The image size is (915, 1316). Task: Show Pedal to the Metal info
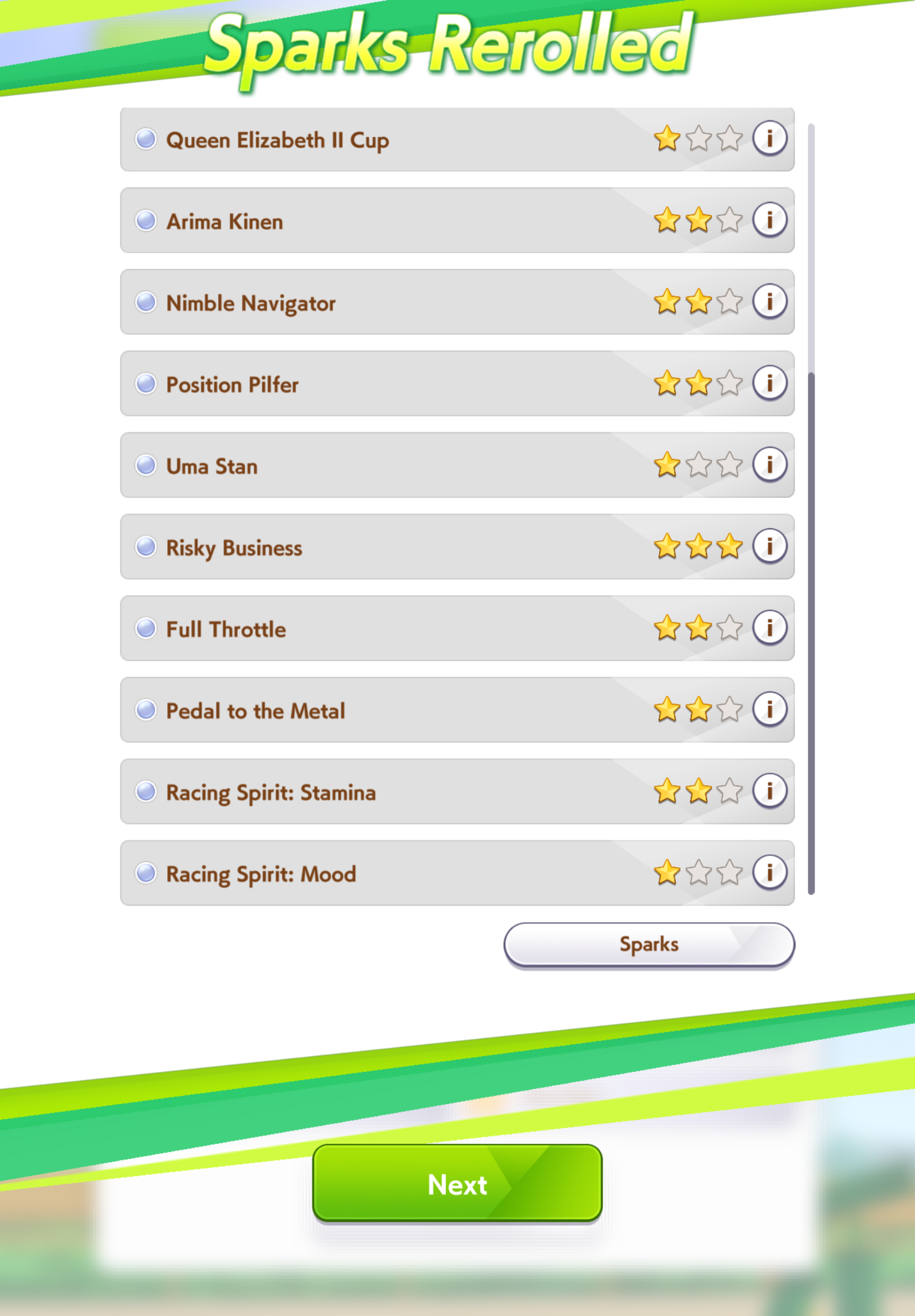(x=769, y=709)
